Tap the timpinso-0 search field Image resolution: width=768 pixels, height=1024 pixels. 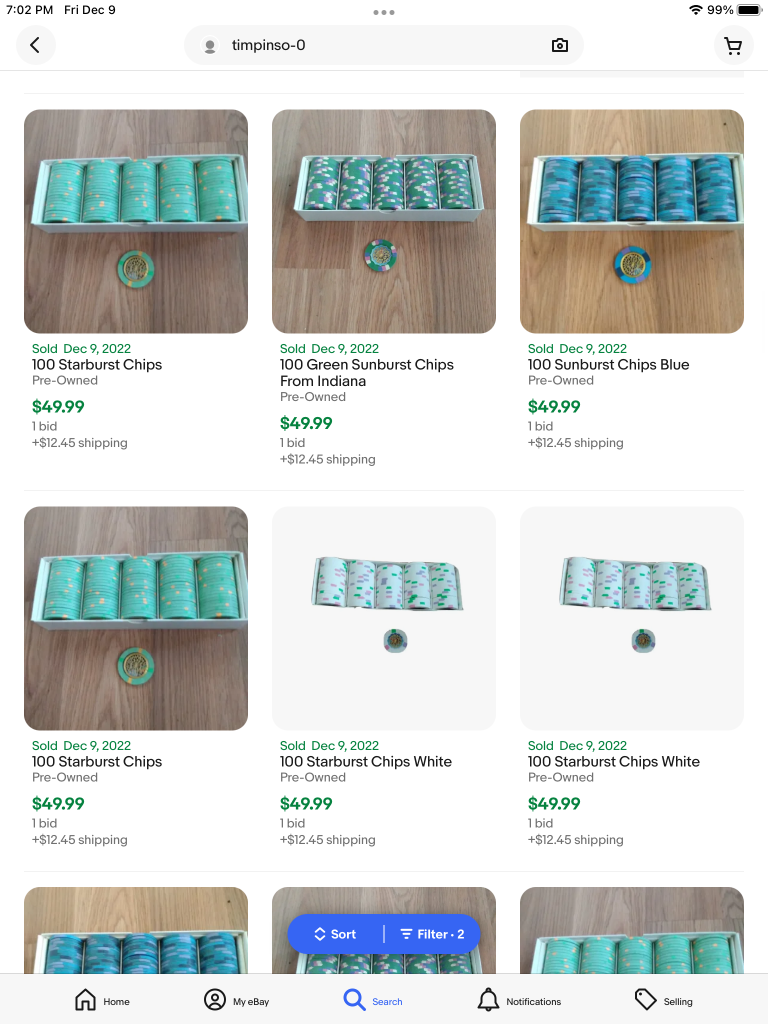370,45
